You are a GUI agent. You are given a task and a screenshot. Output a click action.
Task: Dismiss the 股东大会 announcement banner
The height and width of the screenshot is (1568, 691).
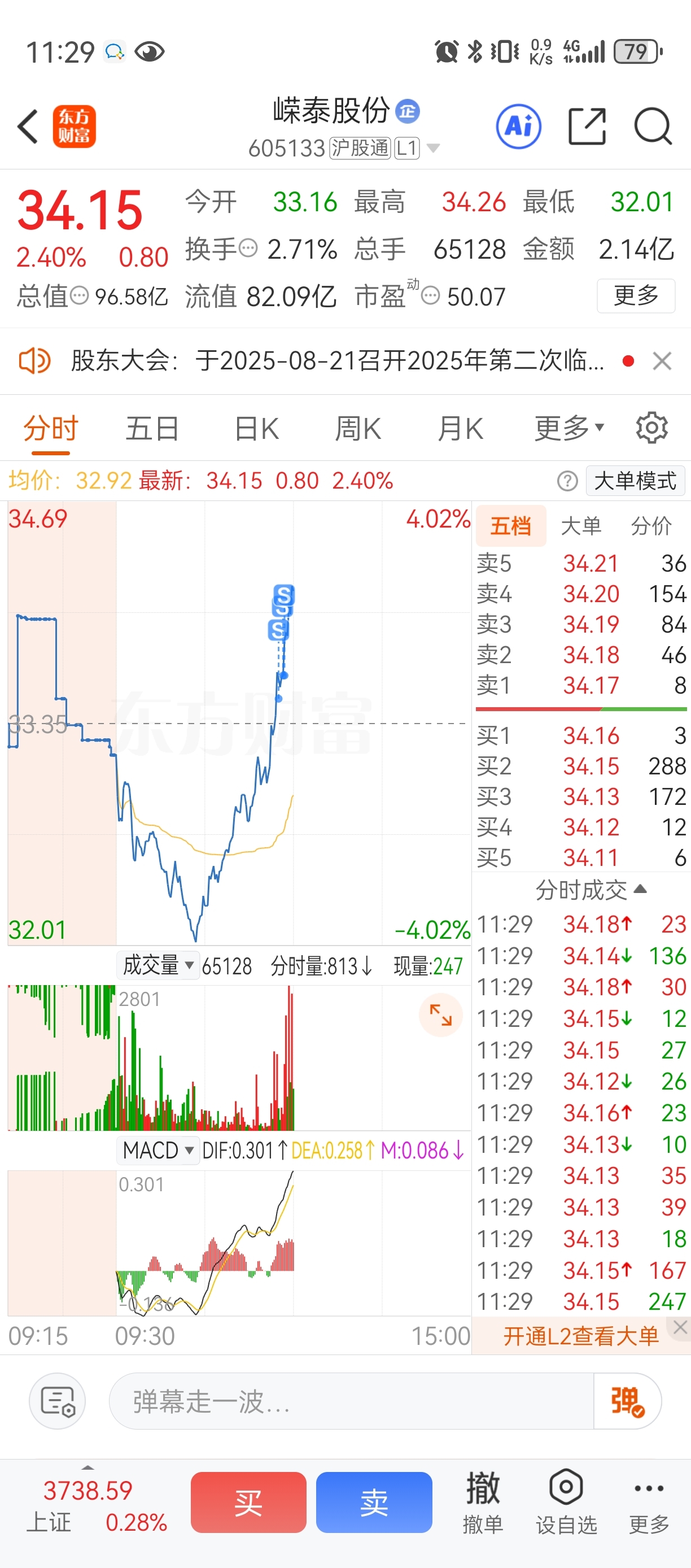[662, 361]
